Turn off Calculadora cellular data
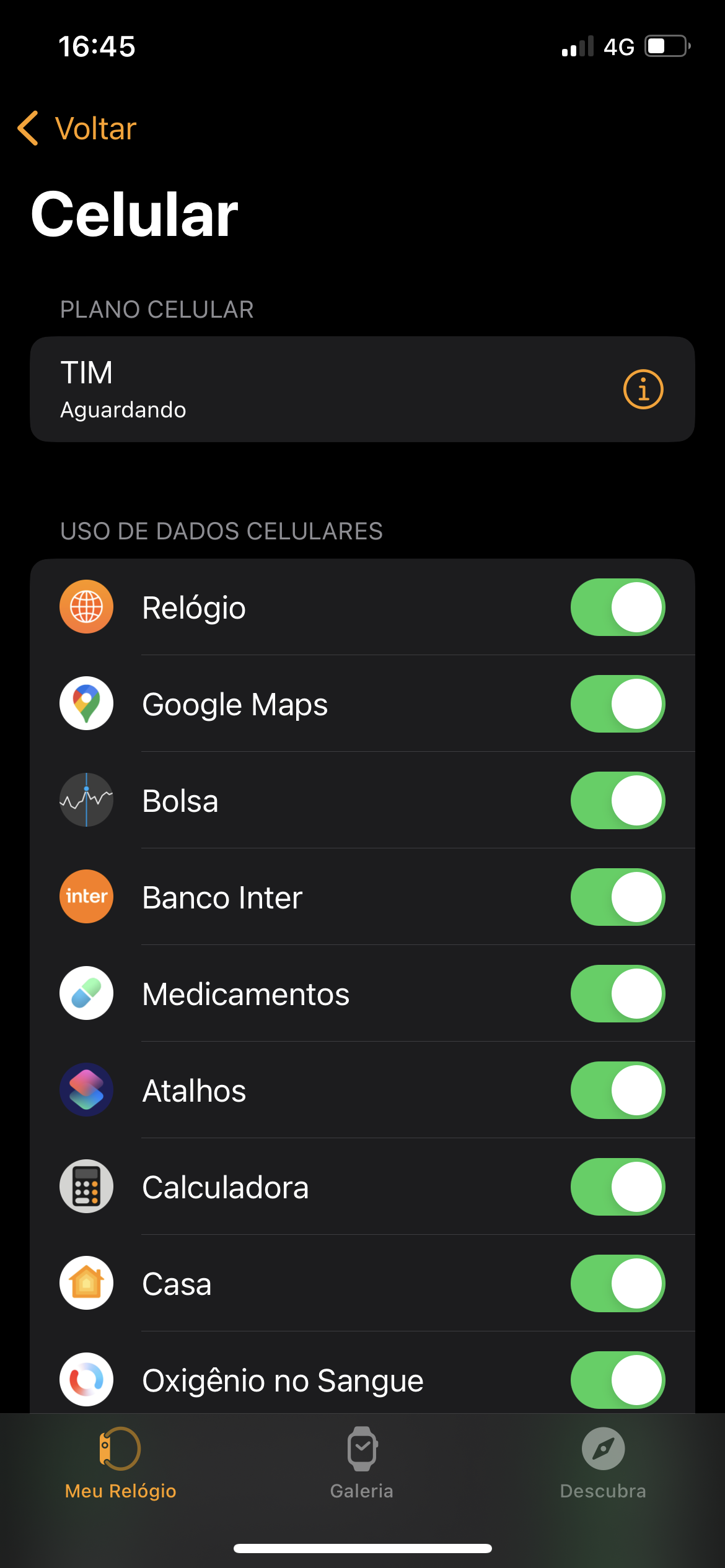This screenshot has width=725, height=1568. pos(617,1187)
